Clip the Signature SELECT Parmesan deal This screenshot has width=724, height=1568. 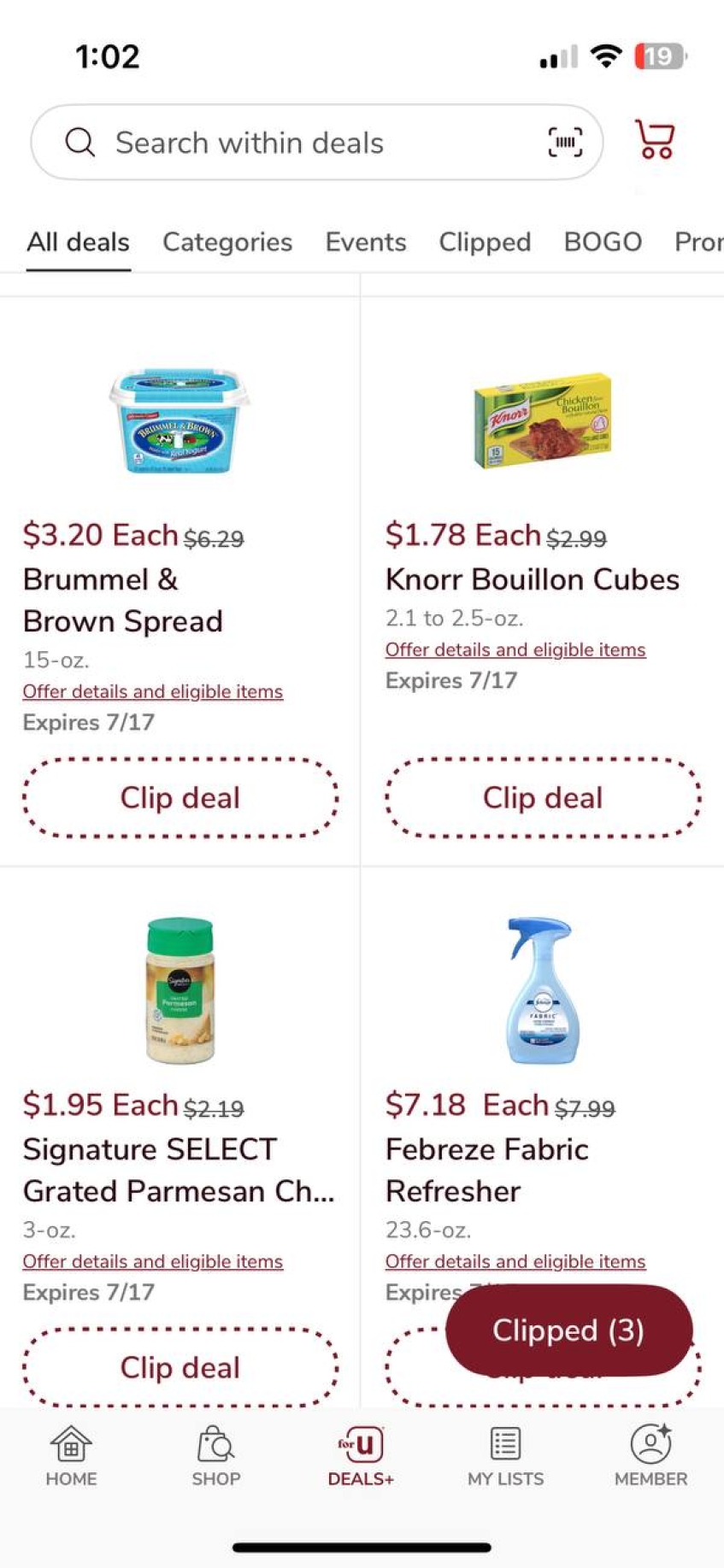click(x=180, y=1367)
